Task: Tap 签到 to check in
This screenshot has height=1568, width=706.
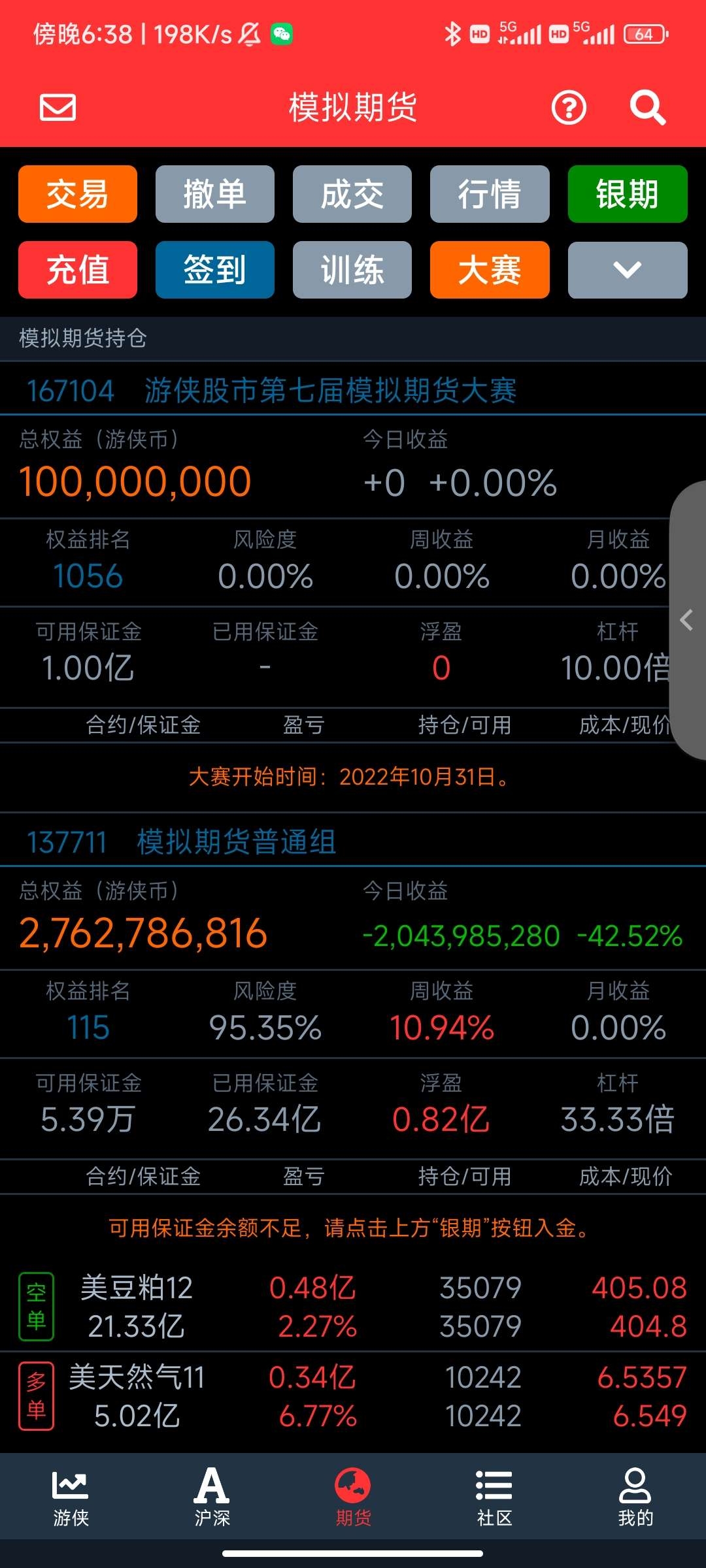Action: coord(215,270)
